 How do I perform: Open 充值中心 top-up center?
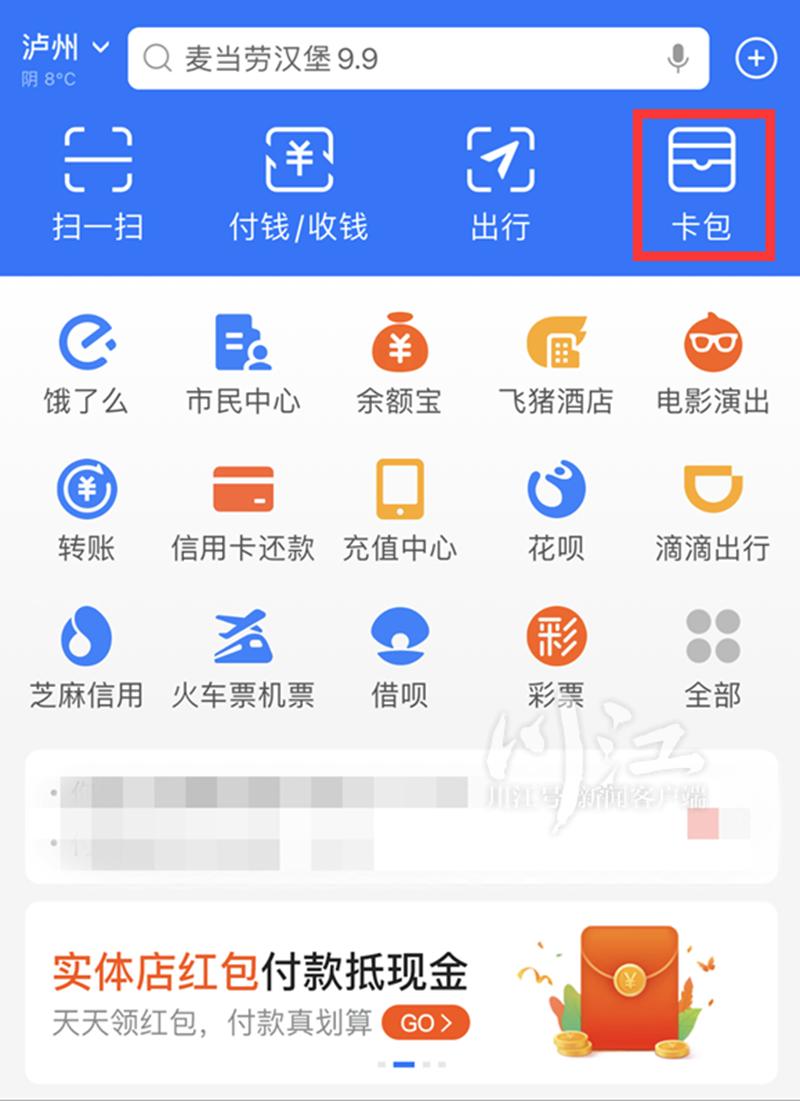(x=399, y=510)
